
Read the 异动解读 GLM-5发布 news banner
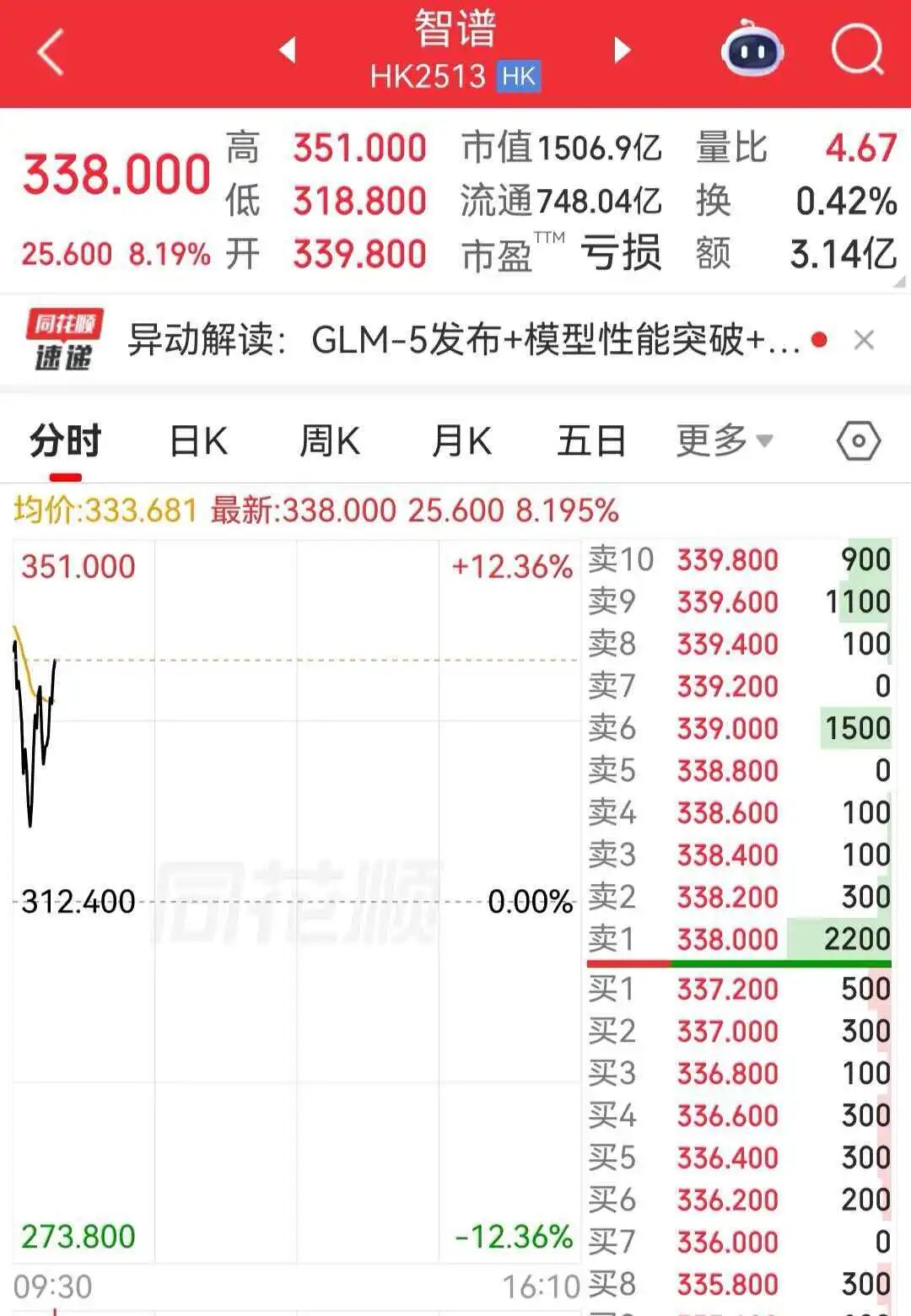(462, 341)
